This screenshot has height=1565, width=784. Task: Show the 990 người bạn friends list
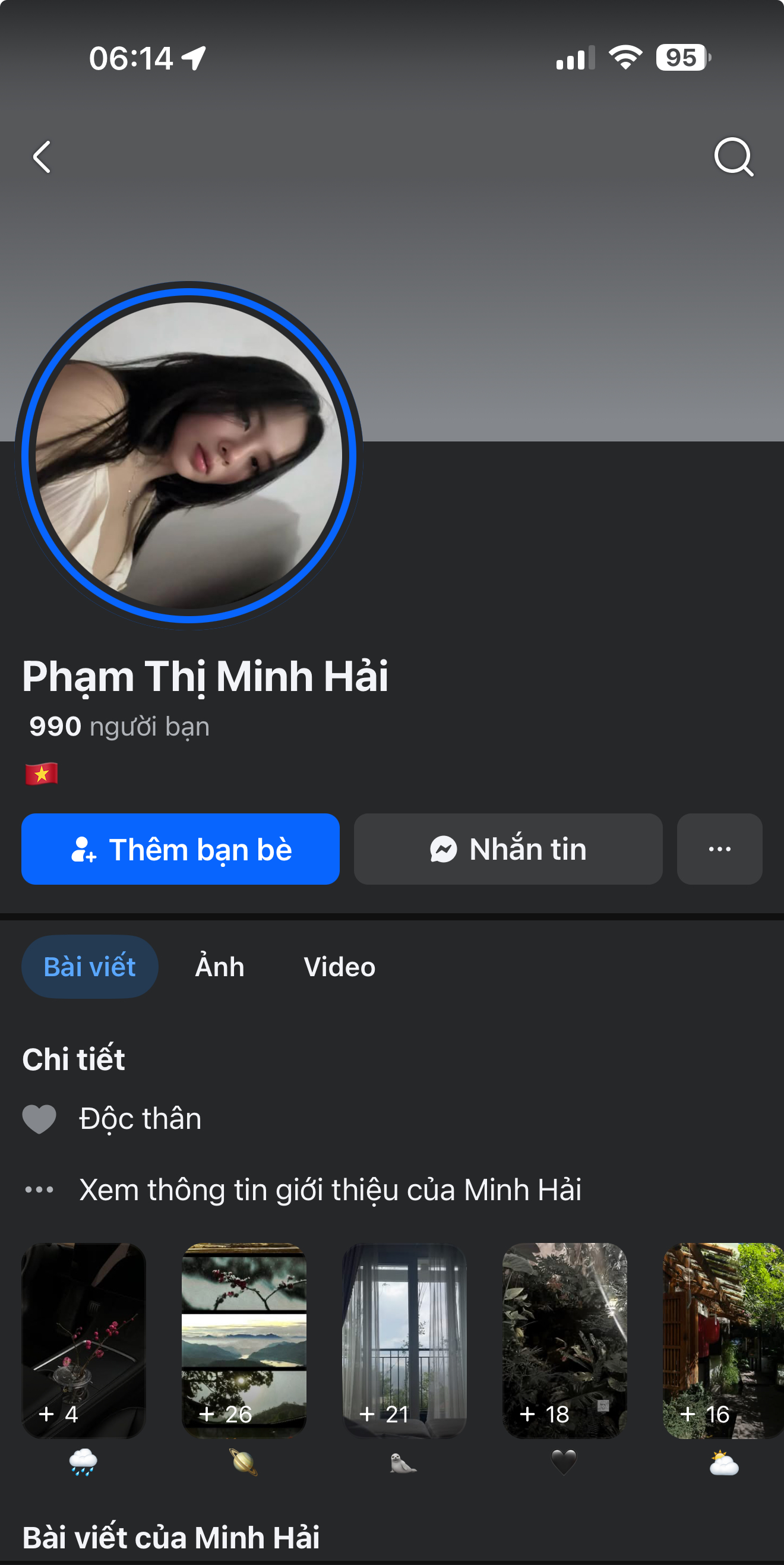pos(119,727)
